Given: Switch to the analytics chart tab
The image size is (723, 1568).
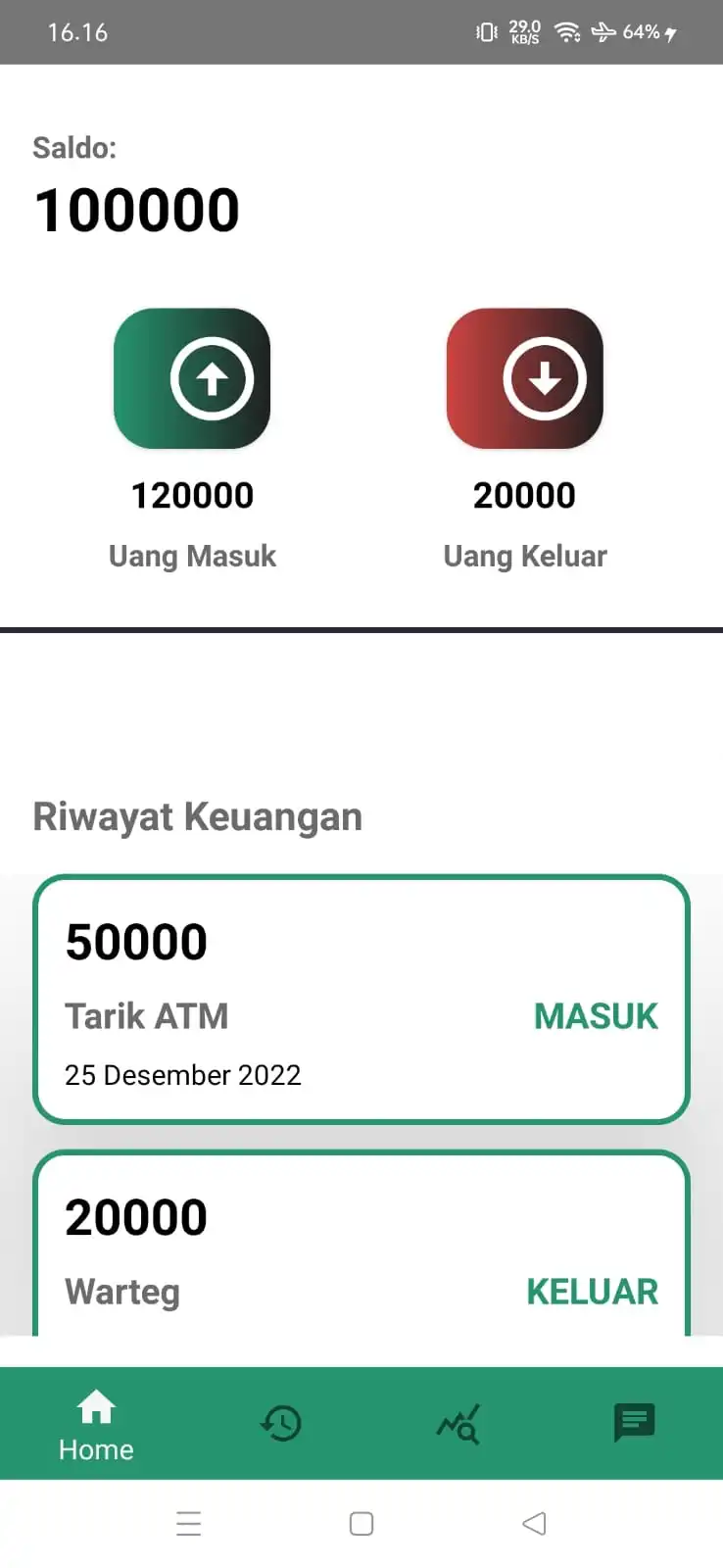Looking at the screenshot, I should point(458,1424).
